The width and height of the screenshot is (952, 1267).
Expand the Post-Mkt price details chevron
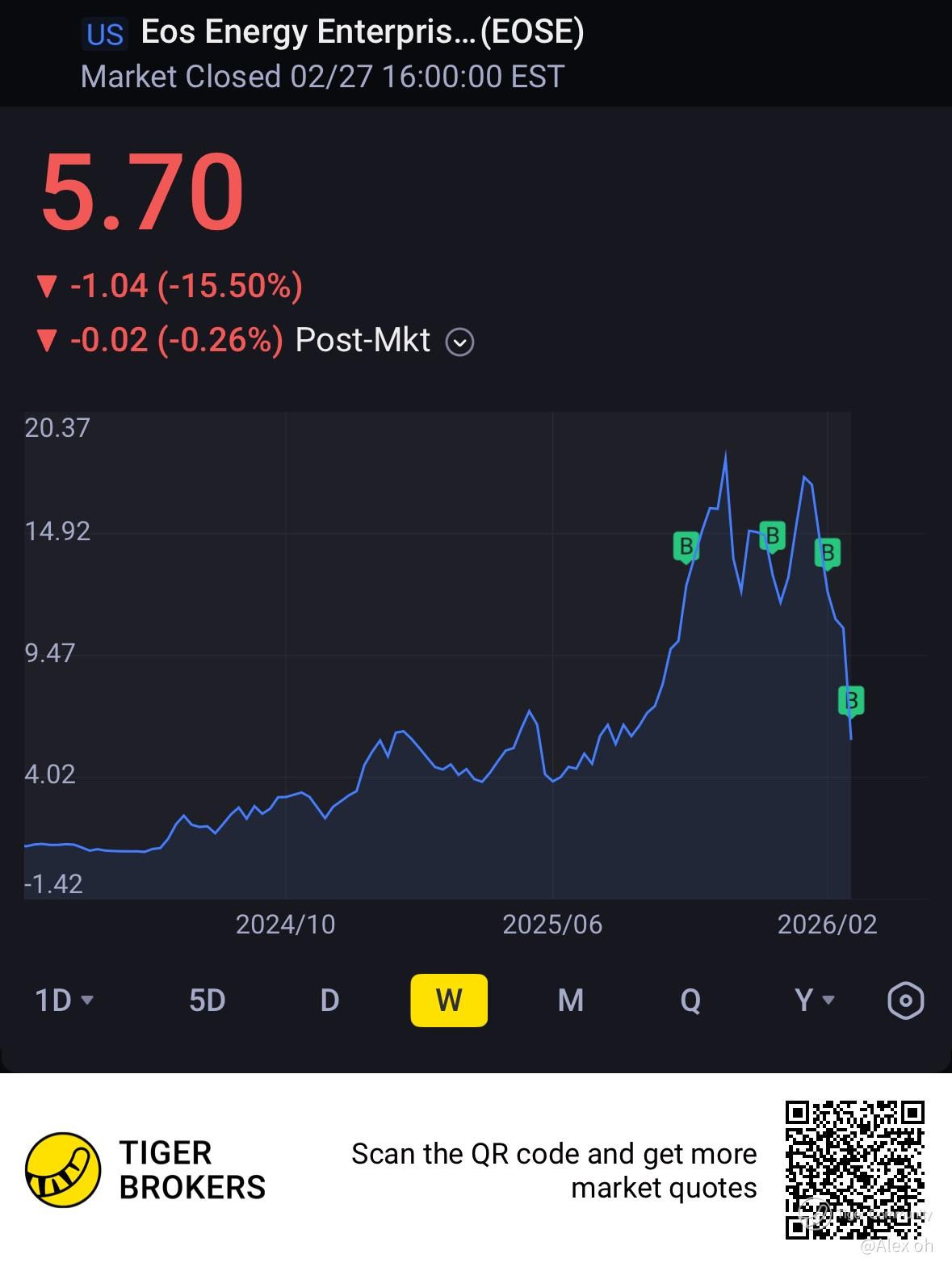(459, 342)
